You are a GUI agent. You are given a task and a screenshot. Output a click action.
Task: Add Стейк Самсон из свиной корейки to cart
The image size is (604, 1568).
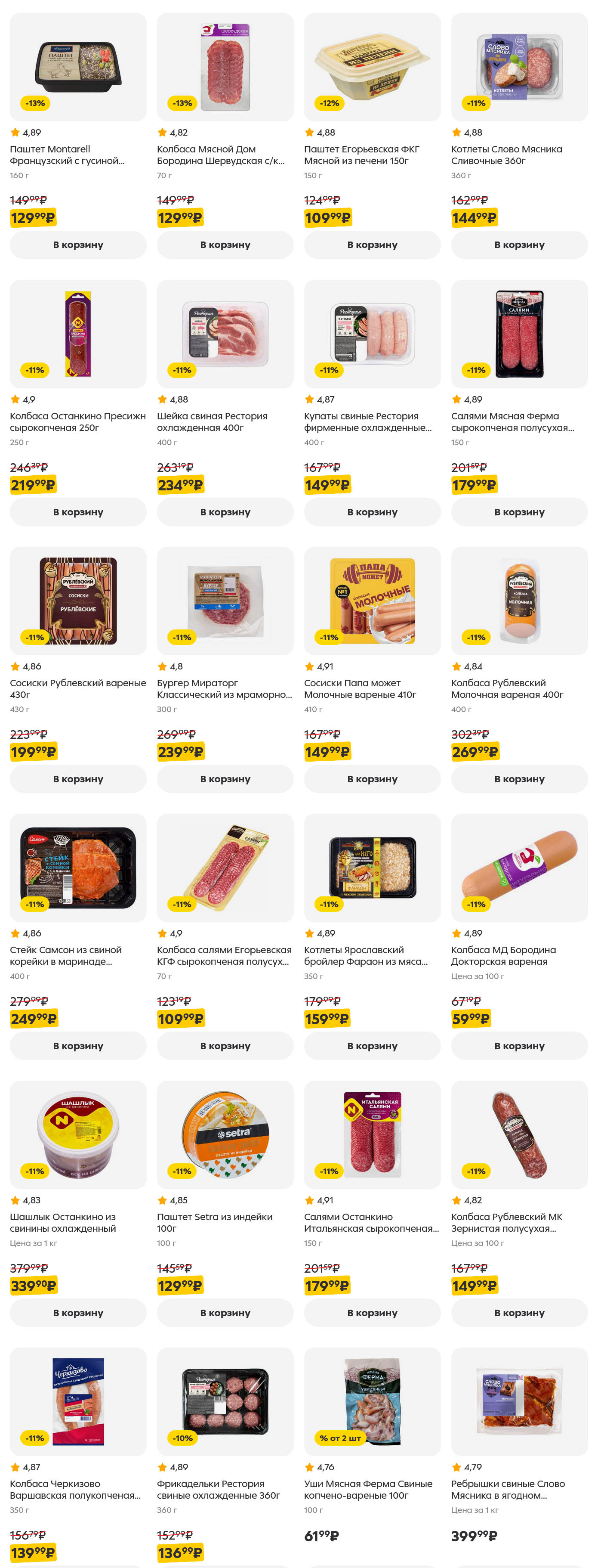click(78, 1046)
